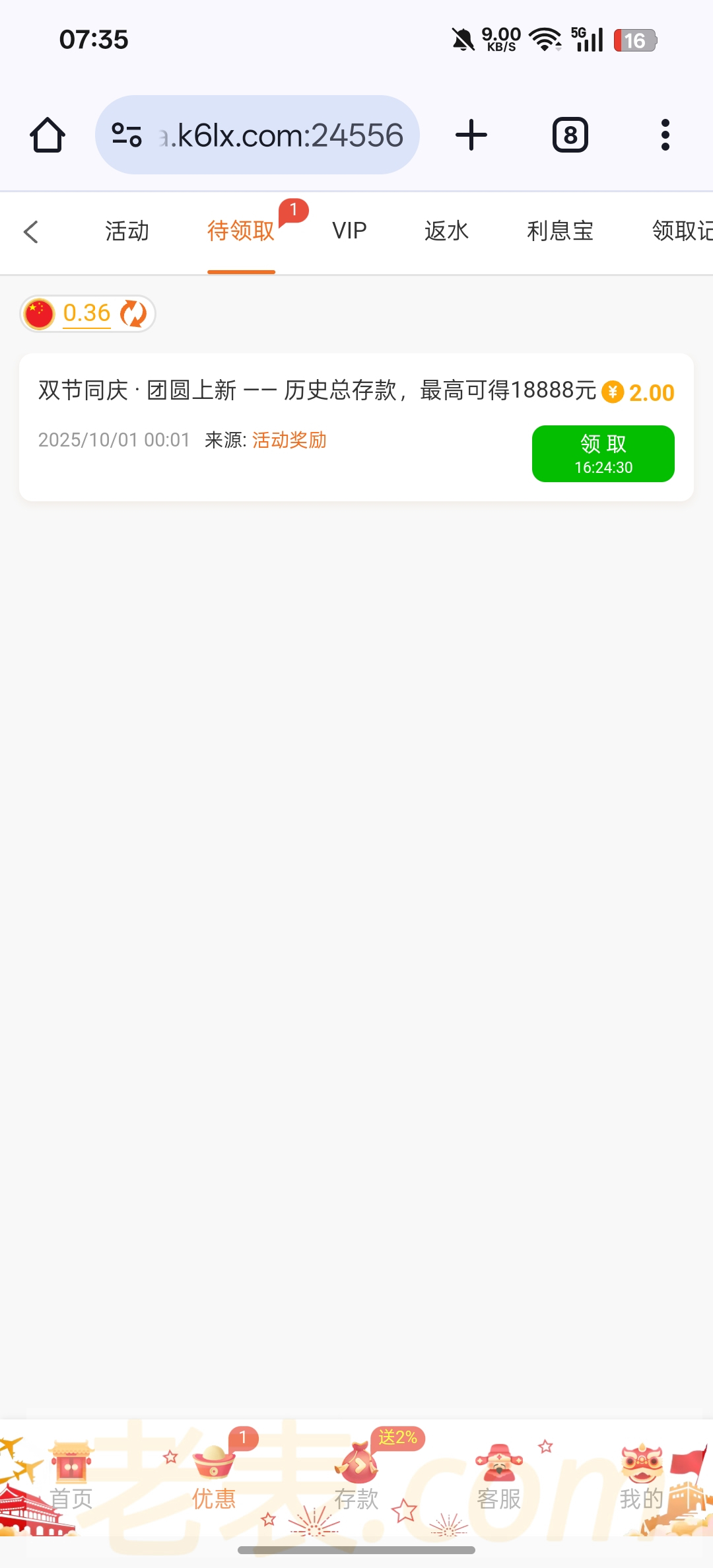Viewport: 713px width, 1568px height.
Task: Open the 利息宝 tab
Action: [560, 232]
